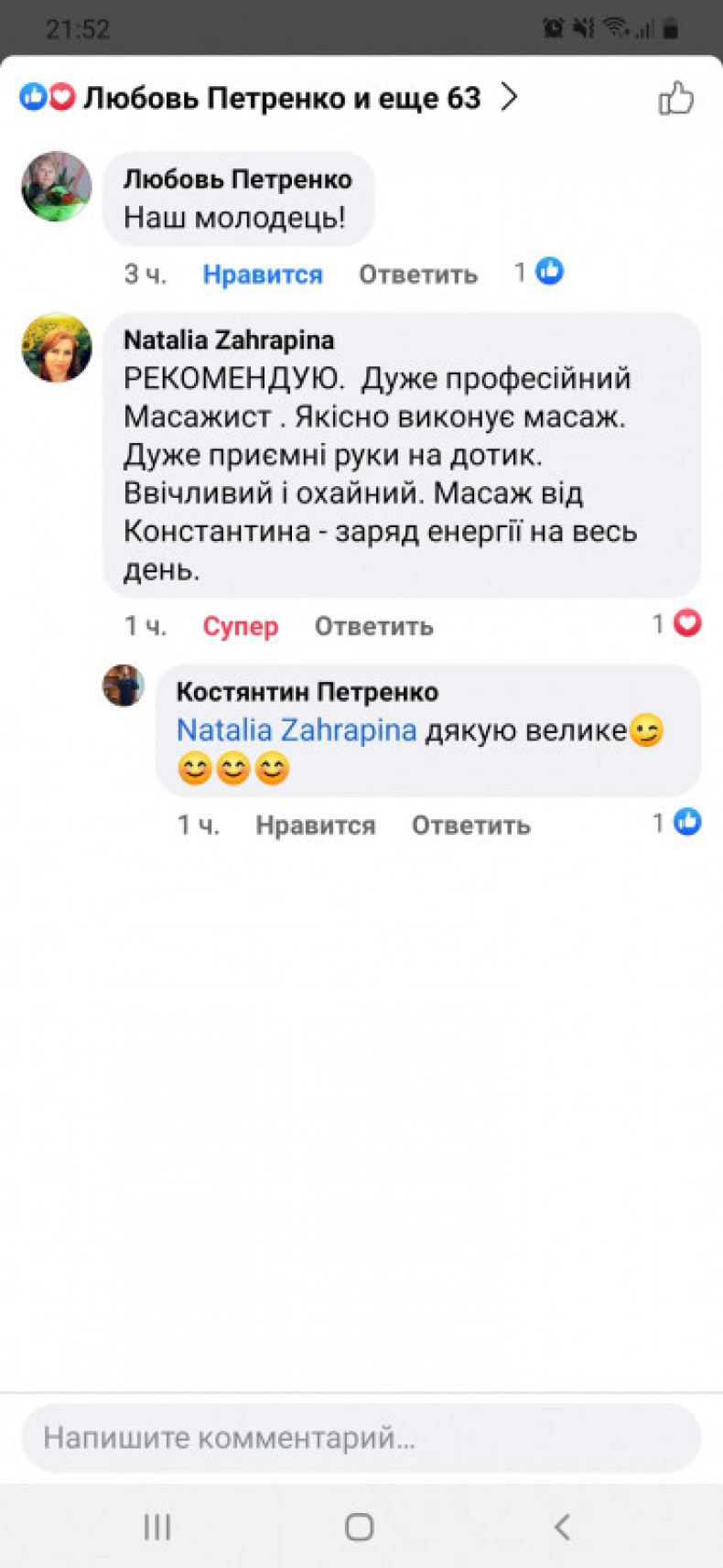Focus the Напишите комментарий field
The width and height of the screenshot is (723, 1568).
coord(361,1437)
